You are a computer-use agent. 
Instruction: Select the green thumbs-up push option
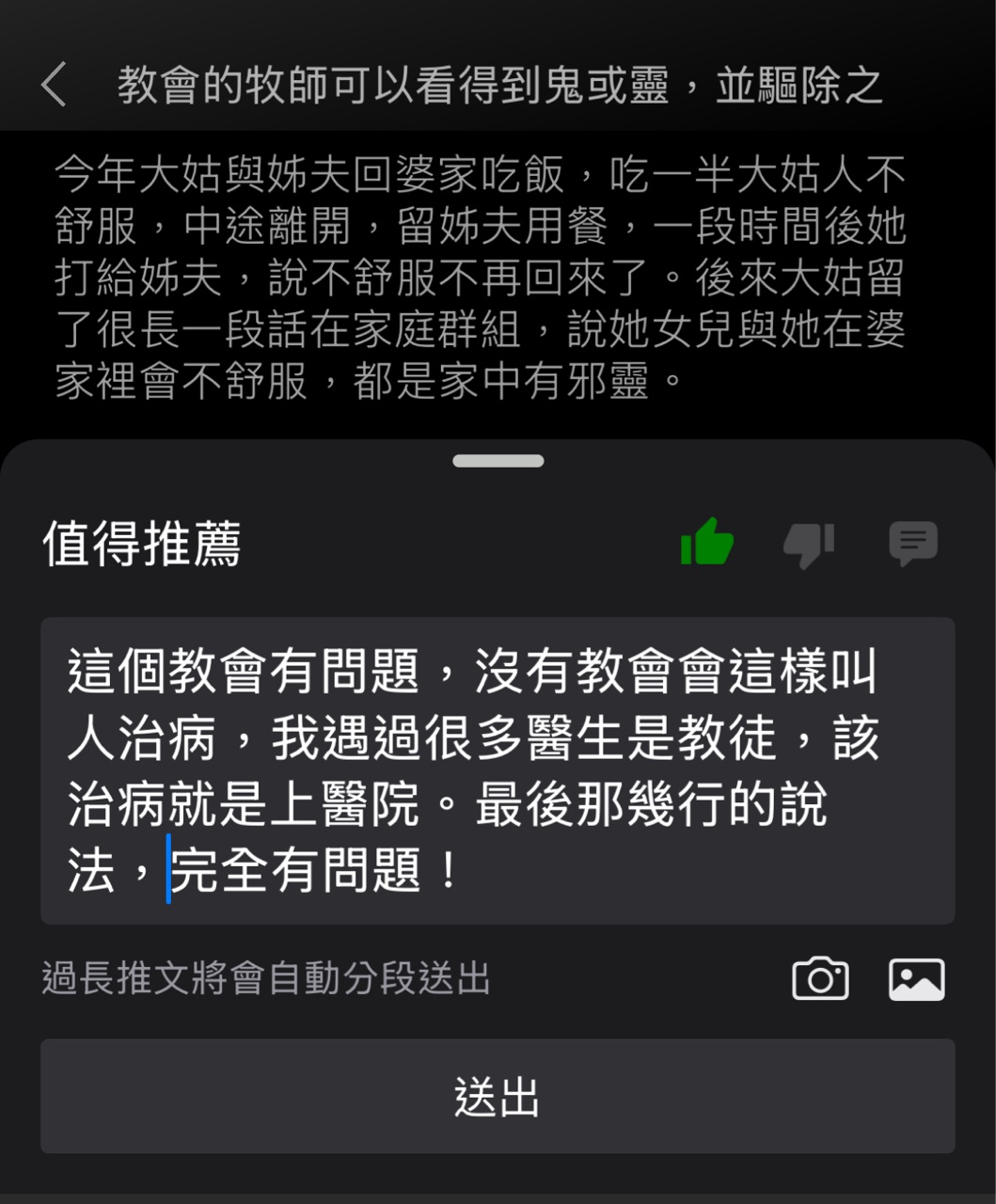click(706, 543)
